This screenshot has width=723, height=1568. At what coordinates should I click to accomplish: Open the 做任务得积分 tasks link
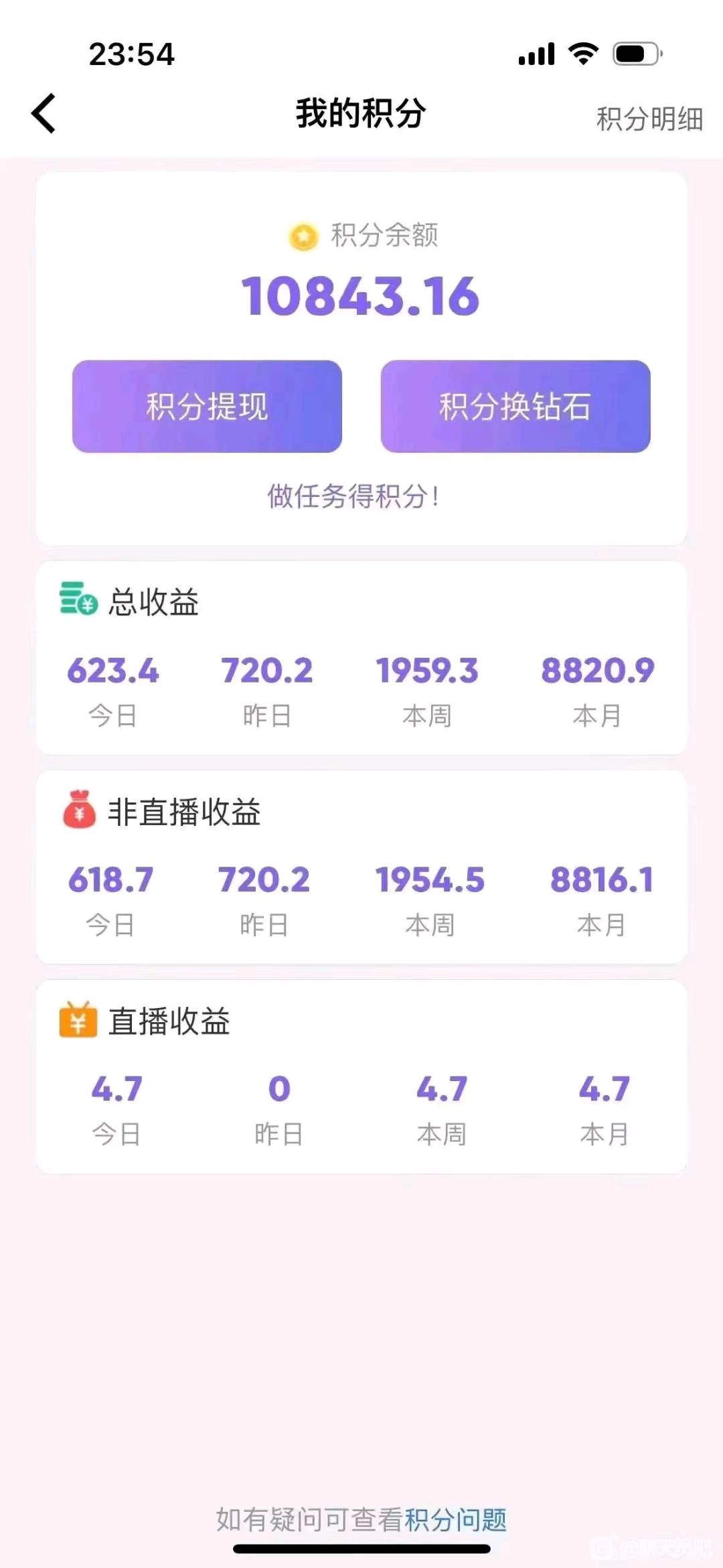click(353, 496)
